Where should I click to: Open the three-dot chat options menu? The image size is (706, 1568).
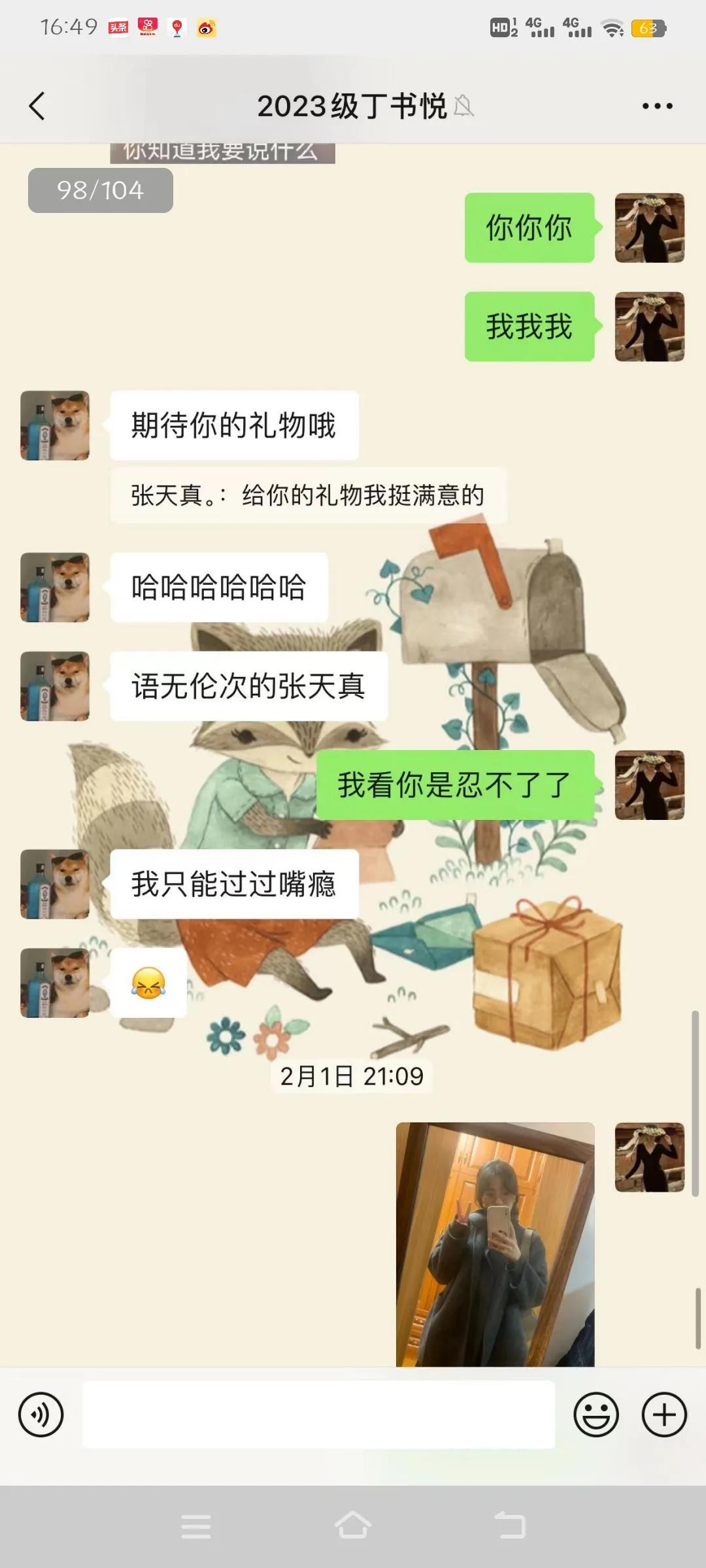(657, 106)
